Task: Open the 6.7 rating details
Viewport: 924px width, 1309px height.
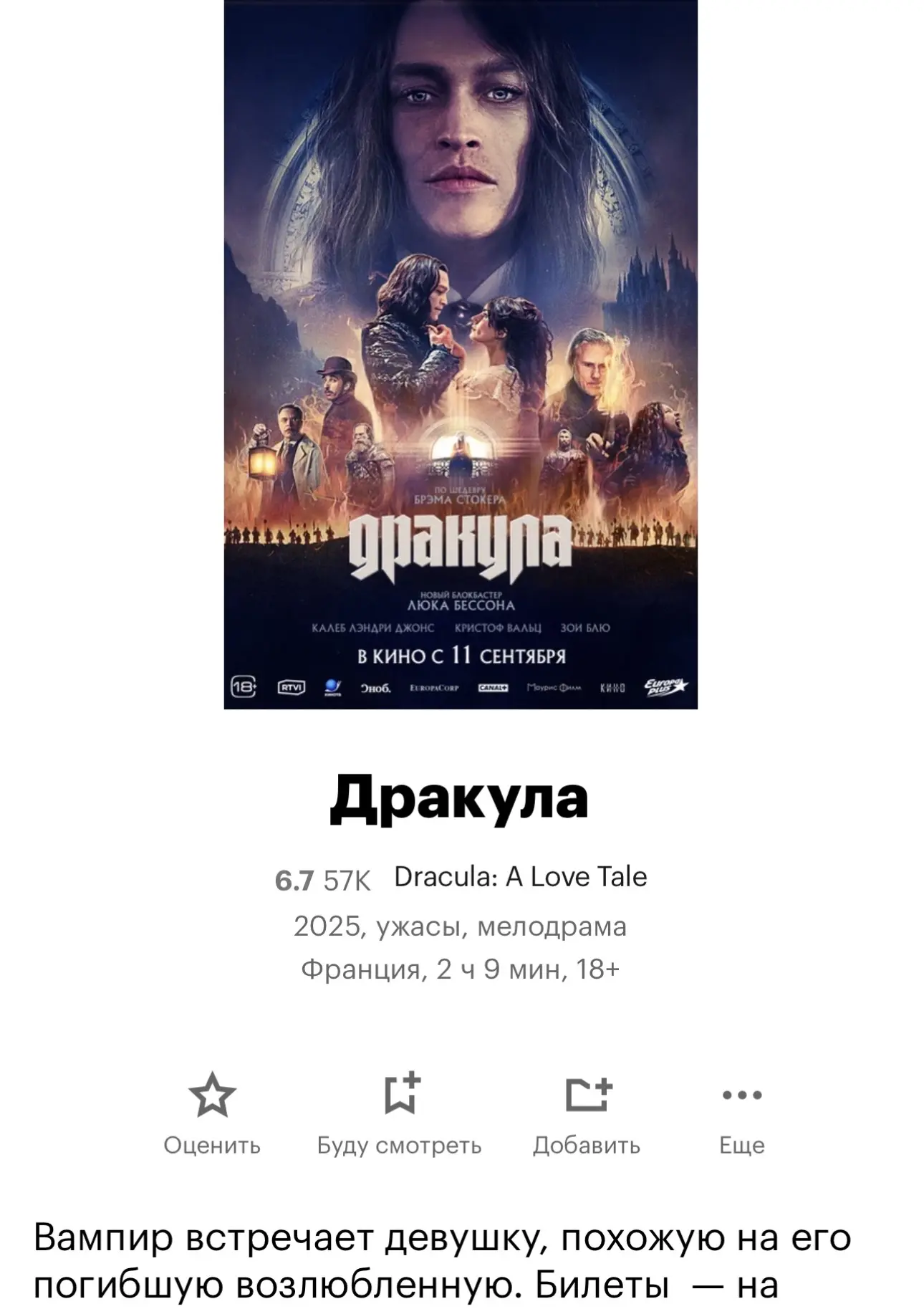Action: tap(294, 881)
